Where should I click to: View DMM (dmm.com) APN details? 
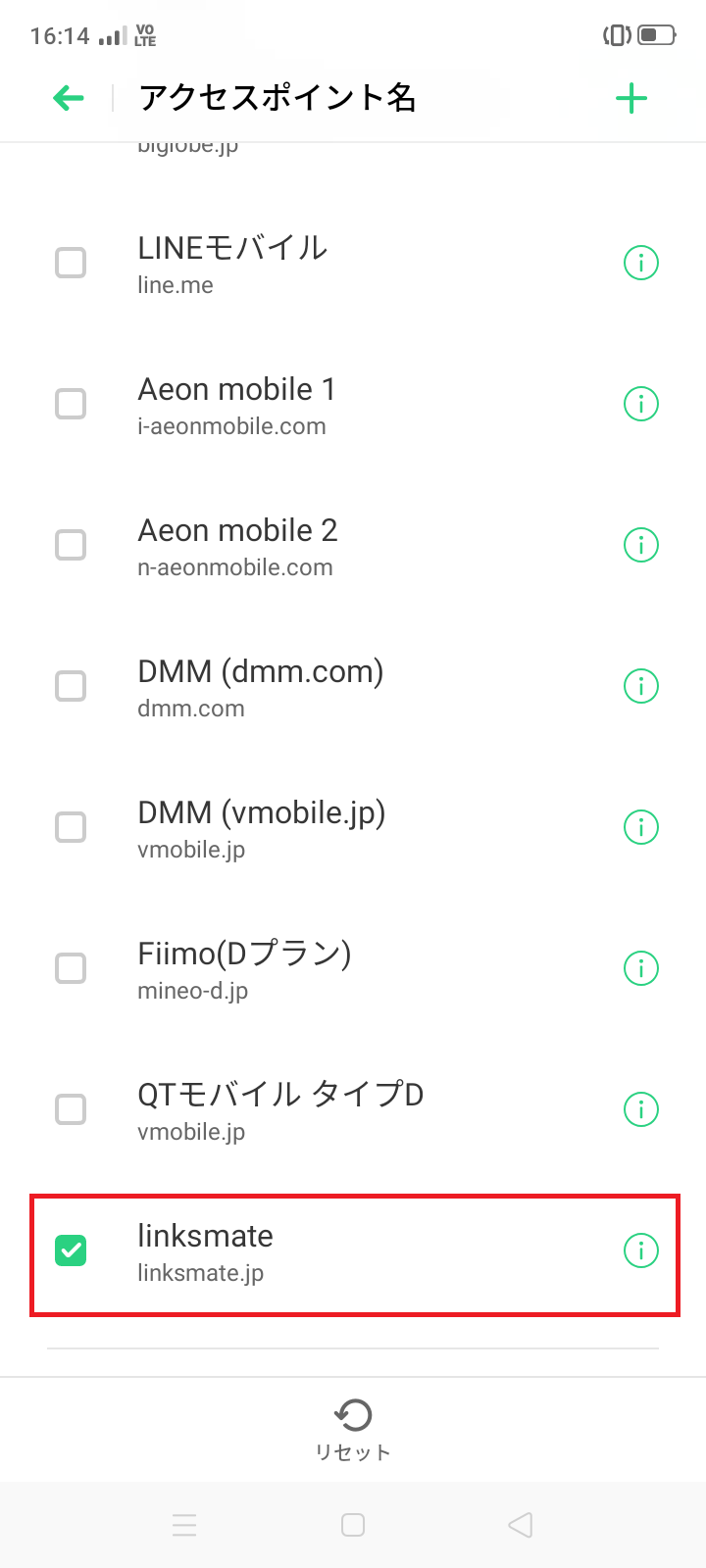640,686
